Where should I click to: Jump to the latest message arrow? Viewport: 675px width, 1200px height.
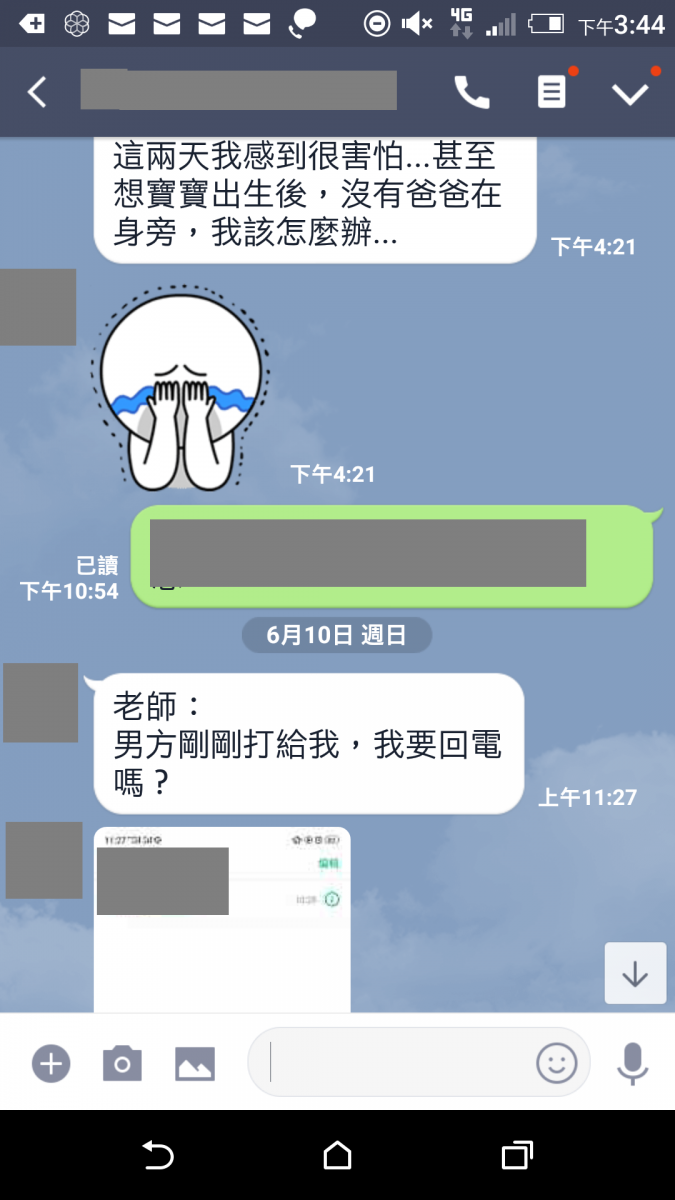(635, 973)
